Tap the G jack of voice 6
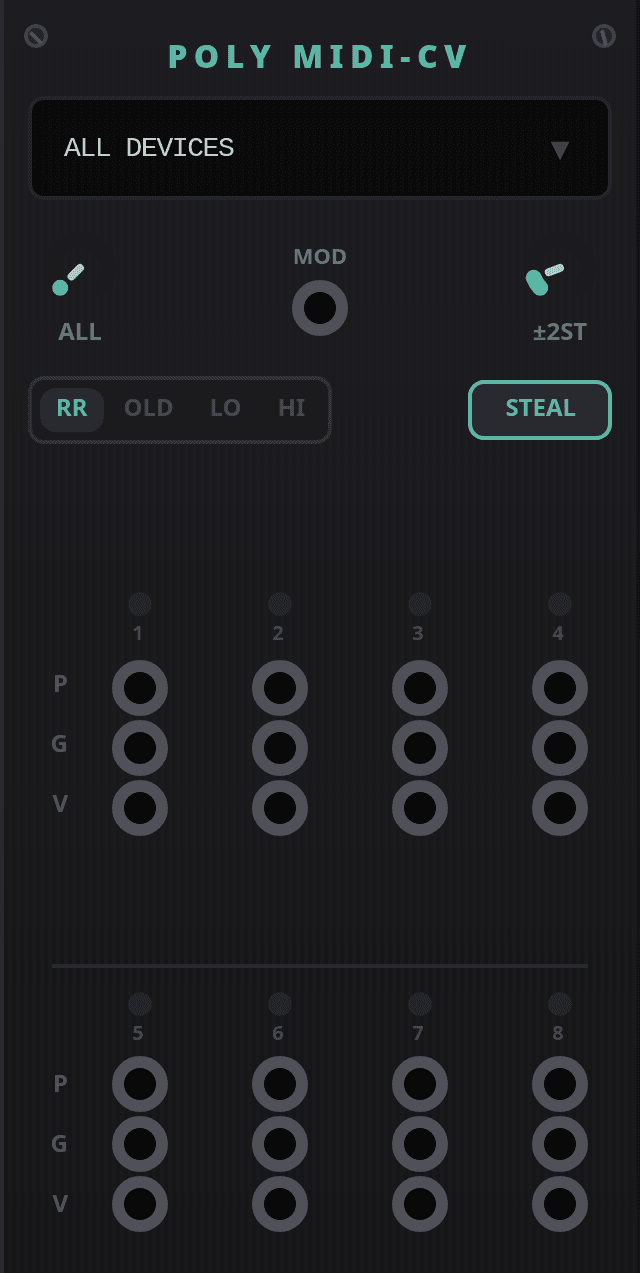 point(280,1144)
